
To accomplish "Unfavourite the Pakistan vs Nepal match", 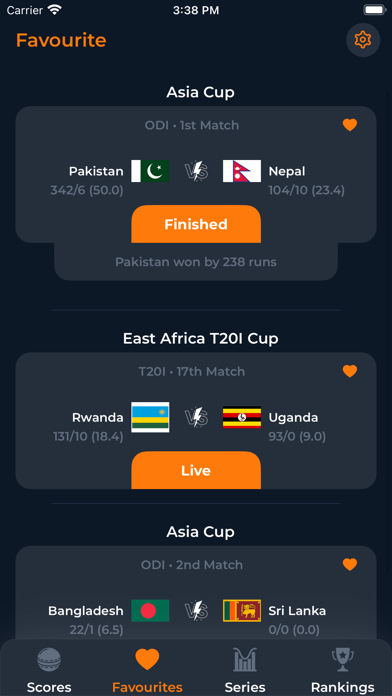I will point(350,125).
